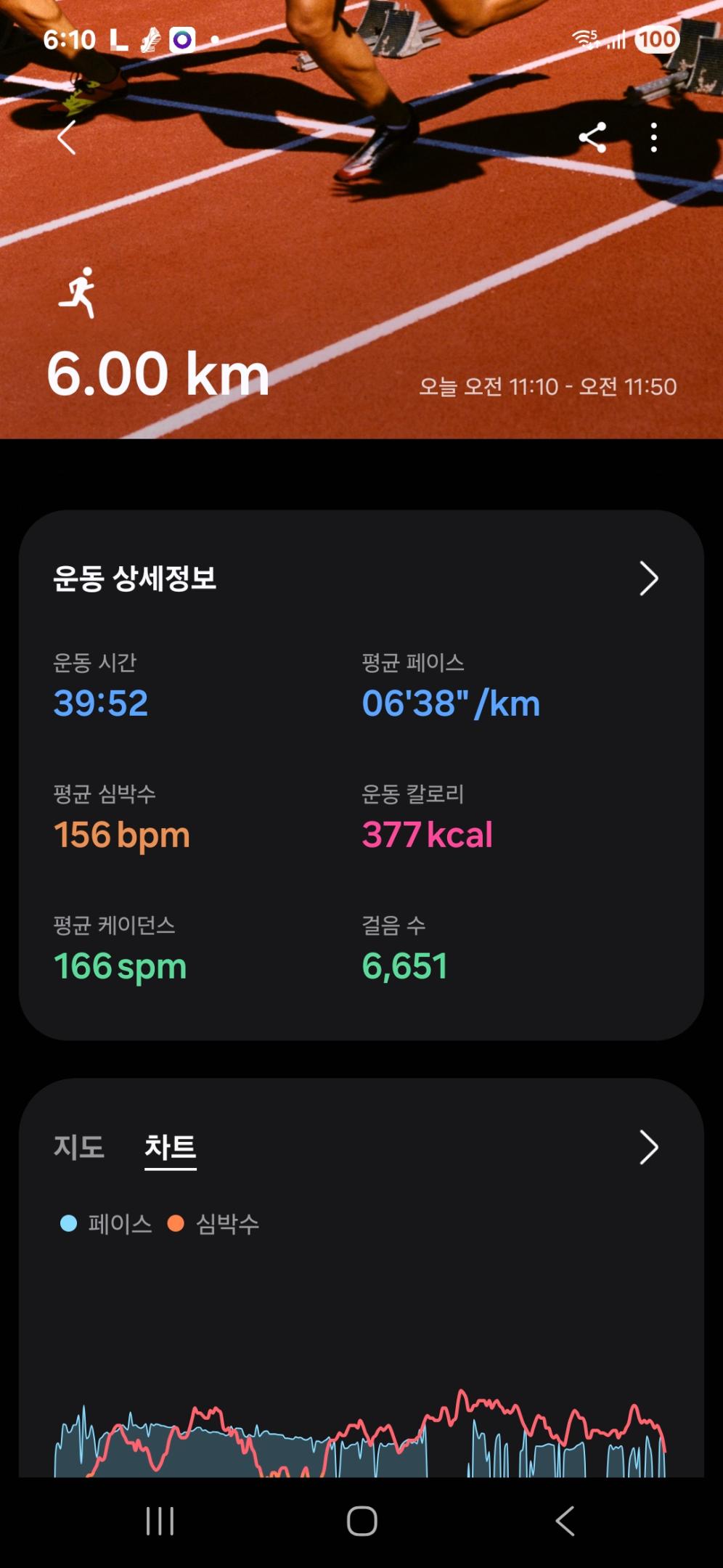Viewport: 723px width, 1568px height.
Task: Go back using the top-left arrow
Action: point(67,137)
